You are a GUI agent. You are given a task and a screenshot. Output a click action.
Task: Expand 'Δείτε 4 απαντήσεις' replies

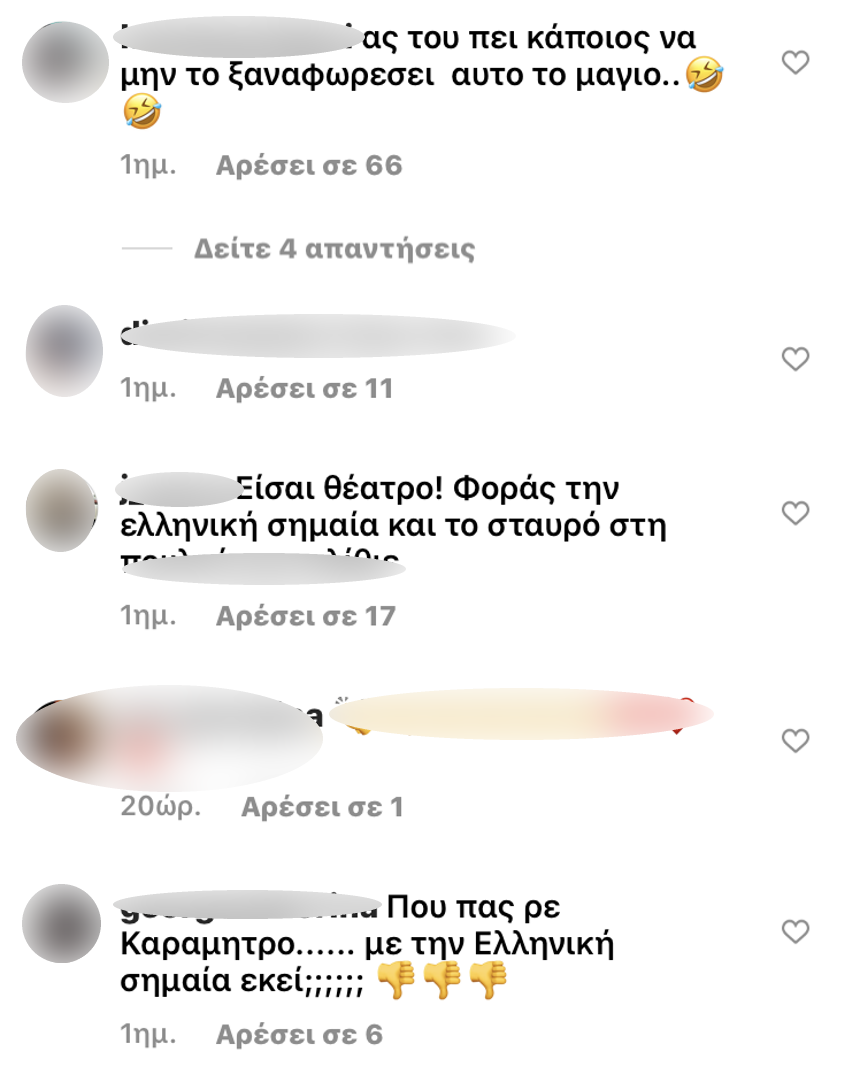point(334,248)
